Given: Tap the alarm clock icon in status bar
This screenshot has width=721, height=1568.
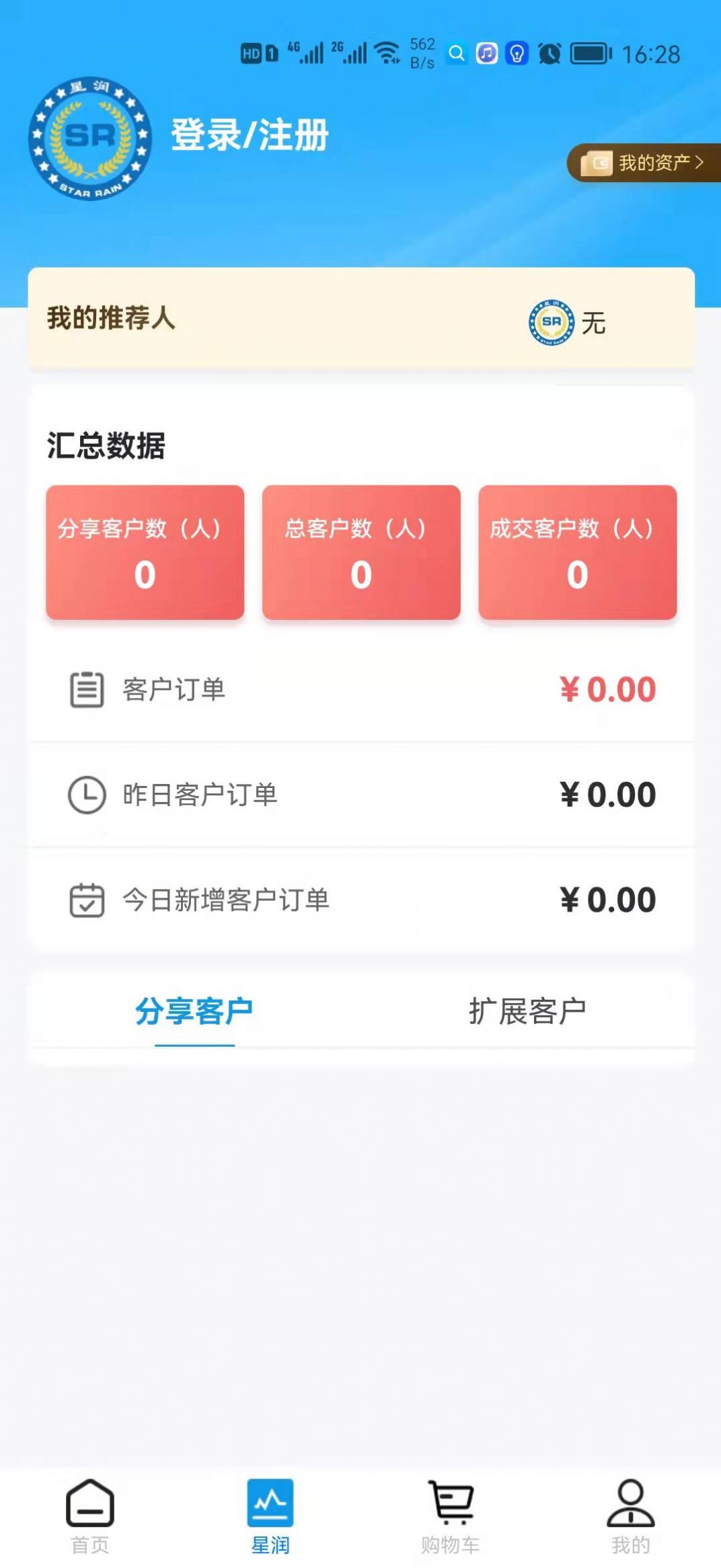Looking at the screenshot, I should pos(546,53).
